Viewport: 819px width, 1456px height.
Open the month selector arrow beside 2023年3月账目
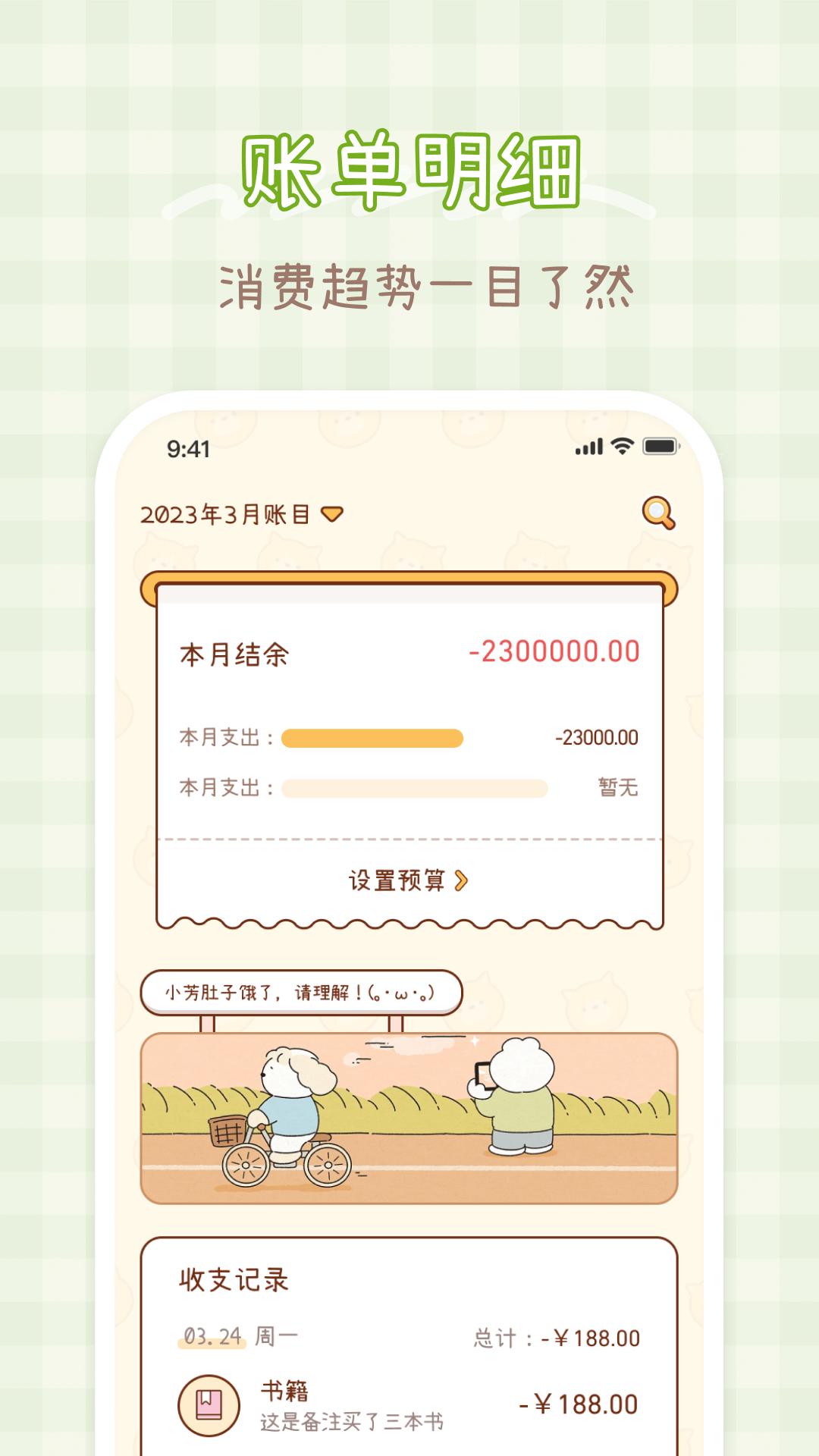click(x=330, y=514)
